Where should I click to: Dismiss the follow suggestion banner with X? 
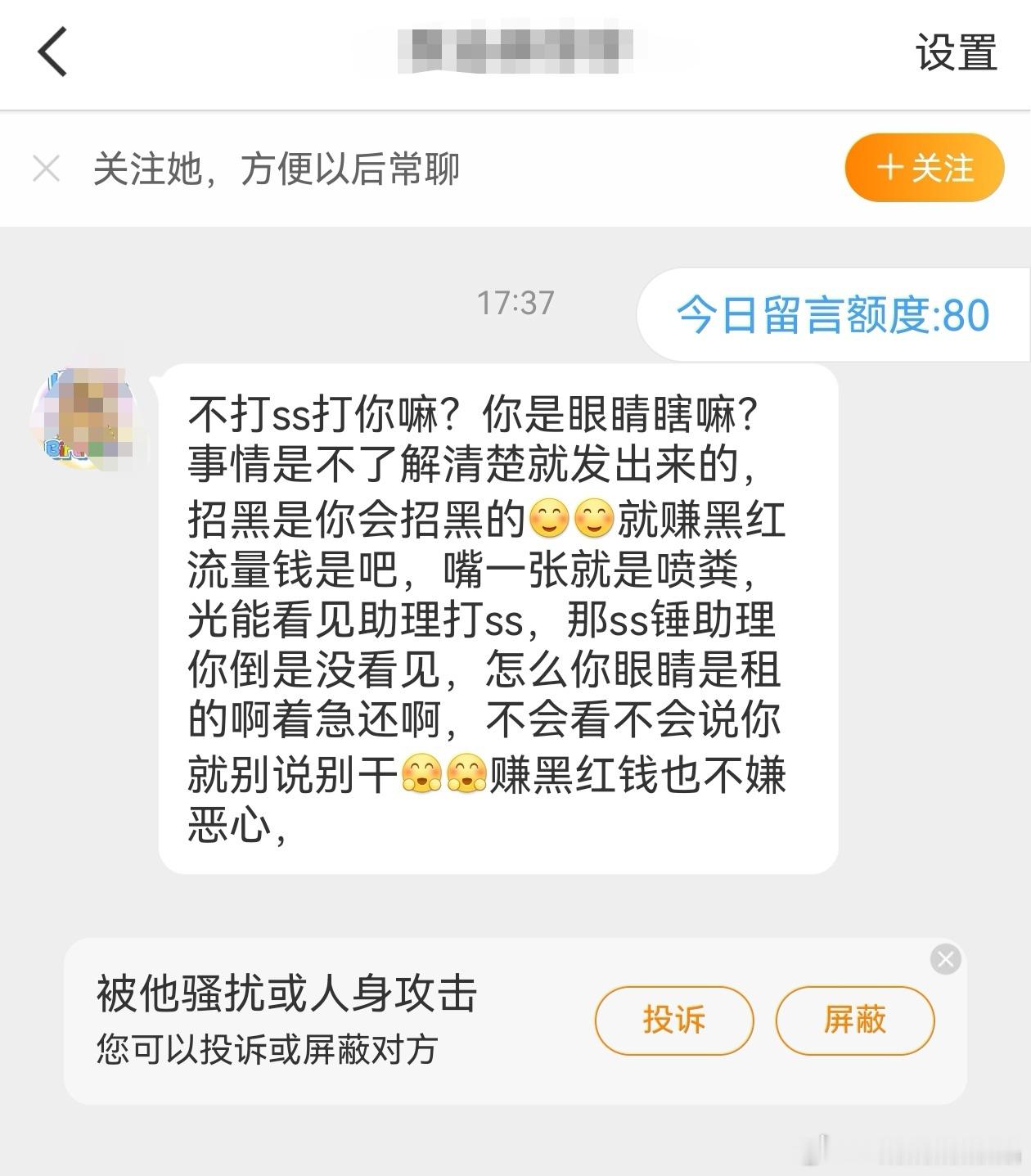click(47, 168)
